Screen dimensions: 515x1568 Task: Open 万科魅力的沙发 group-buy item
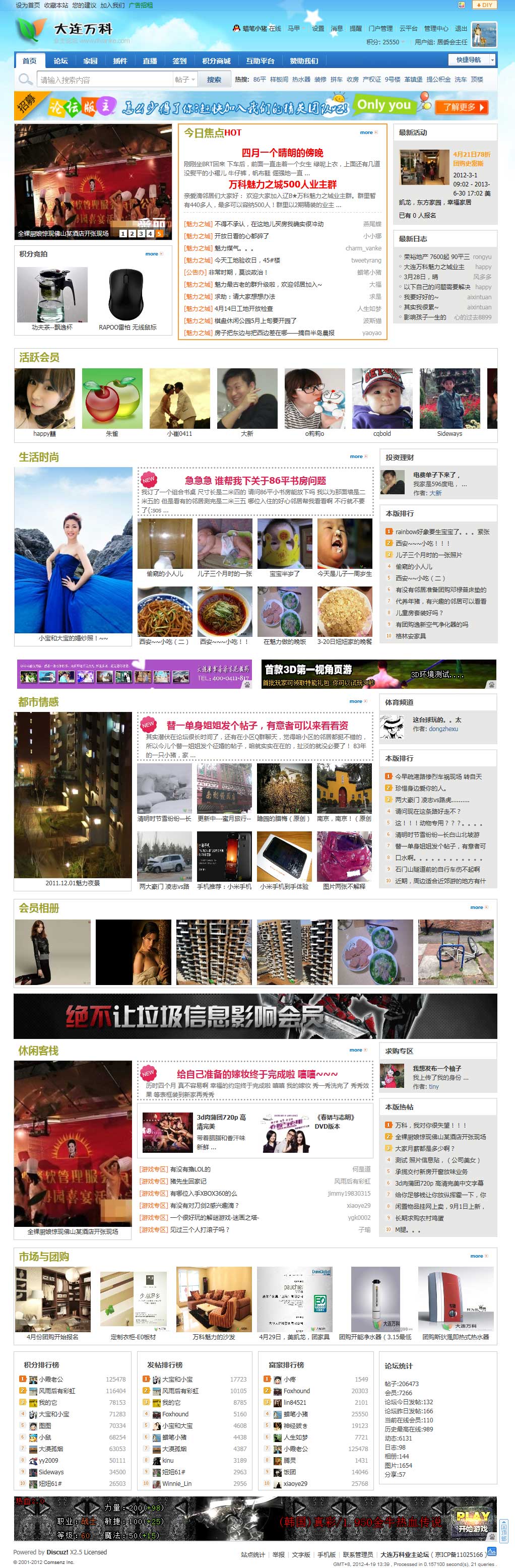(214, 1337)
